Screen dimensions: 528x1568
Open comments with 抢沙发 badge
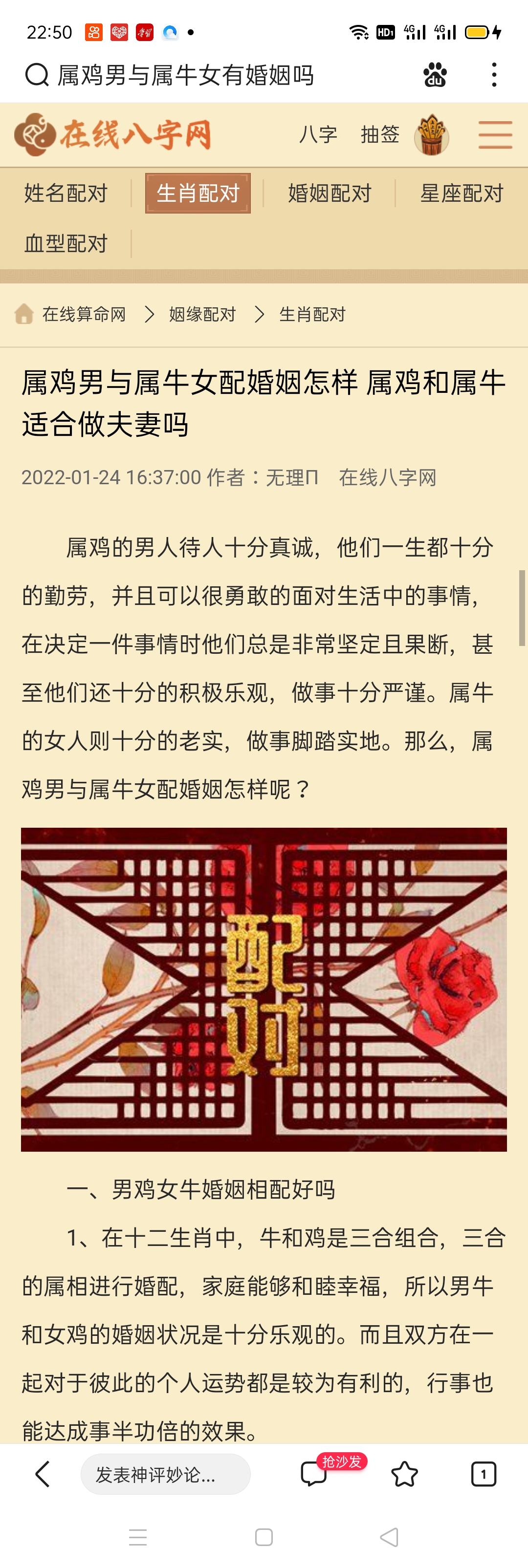pyautogui.click(x=315, y=1474)
